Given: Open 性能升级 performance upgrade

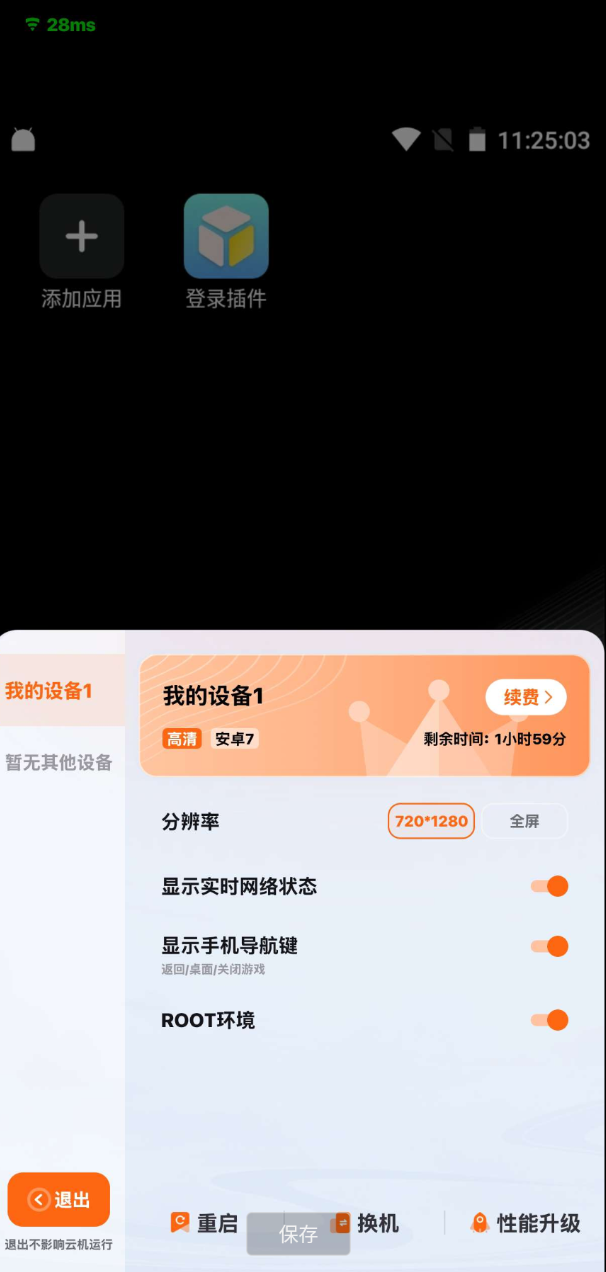Looking at the screenshot, I should pos(525,1222).
